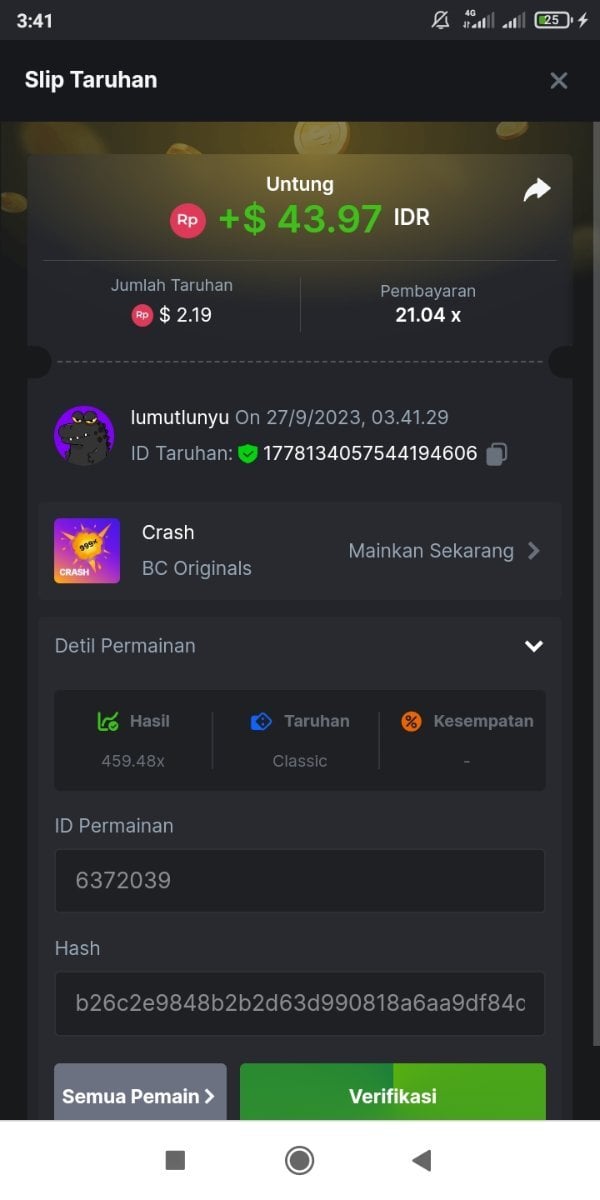Select the Hash field
This screenshot has width=600, height=1200.
(x=299, y=1003)
